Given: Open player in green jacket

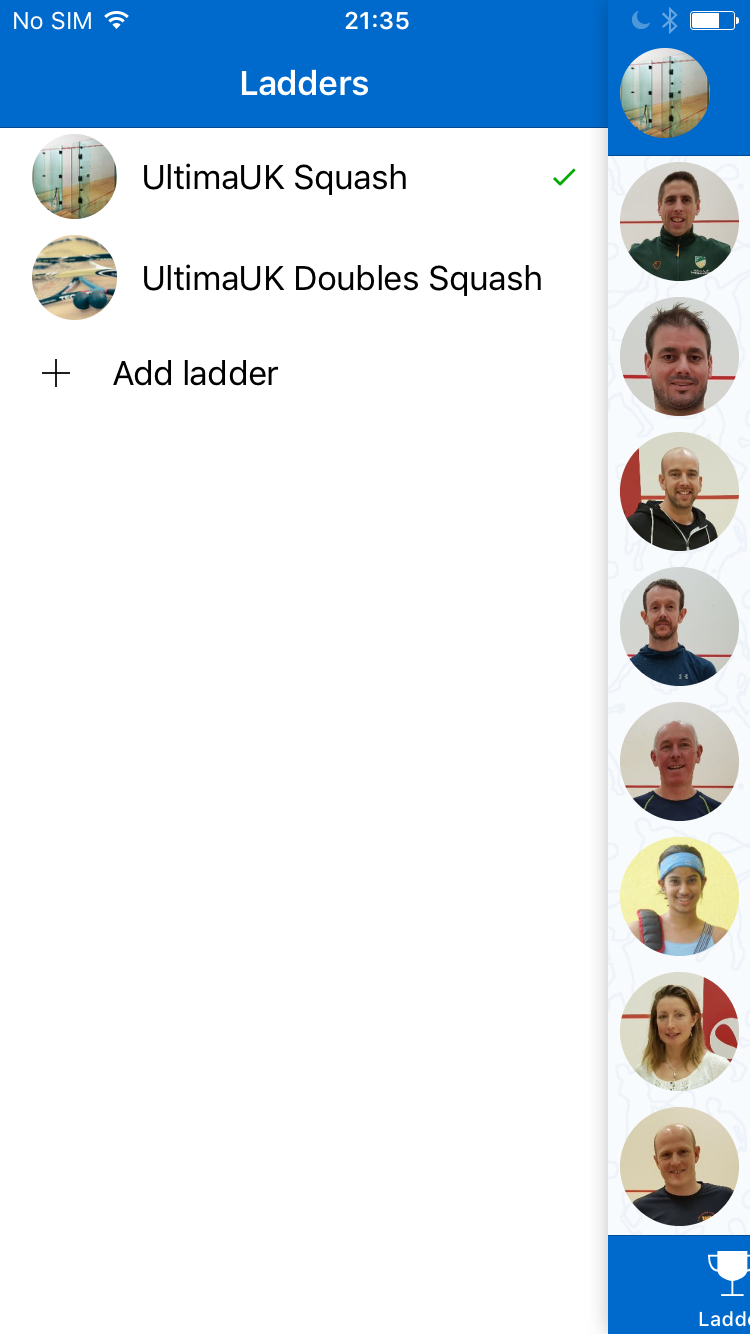Looking at the screenshot, I should (x=679, y=222).
